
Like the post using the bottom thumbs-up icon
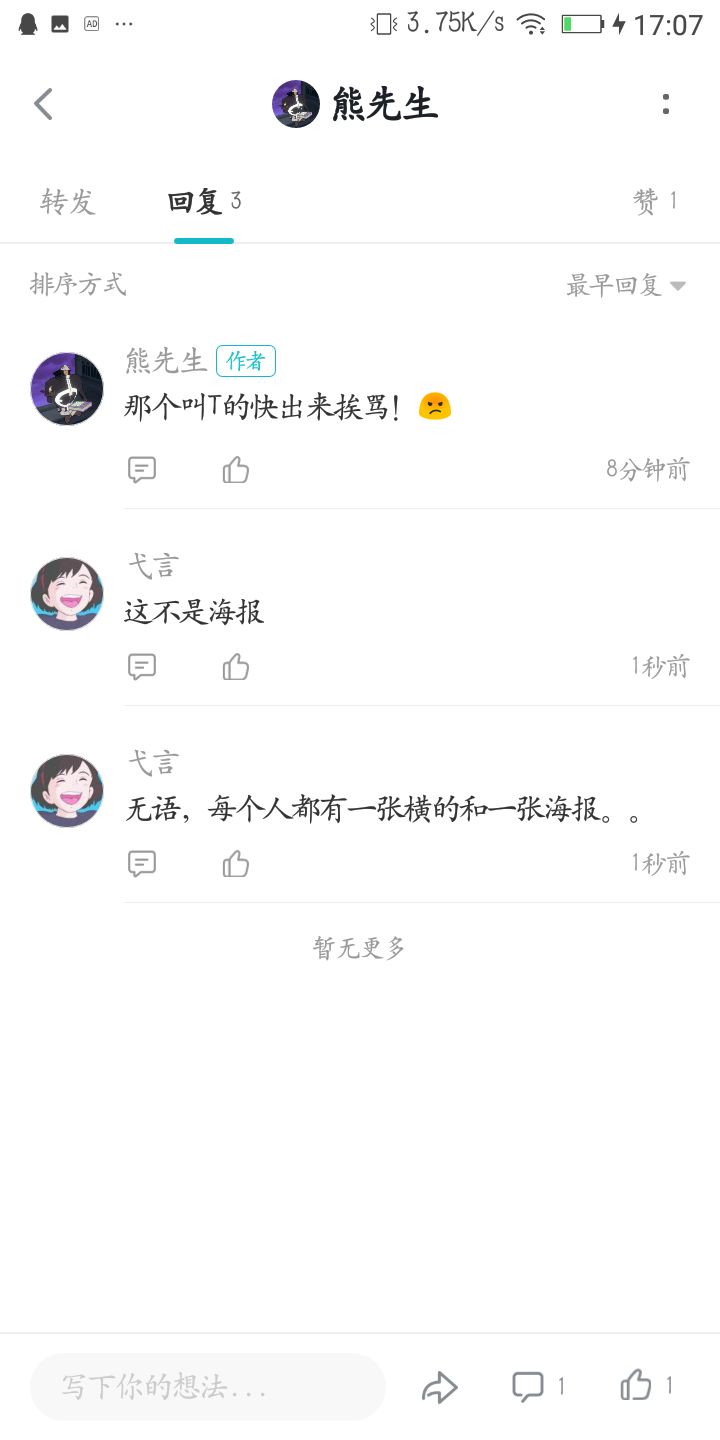point(636,1385)
